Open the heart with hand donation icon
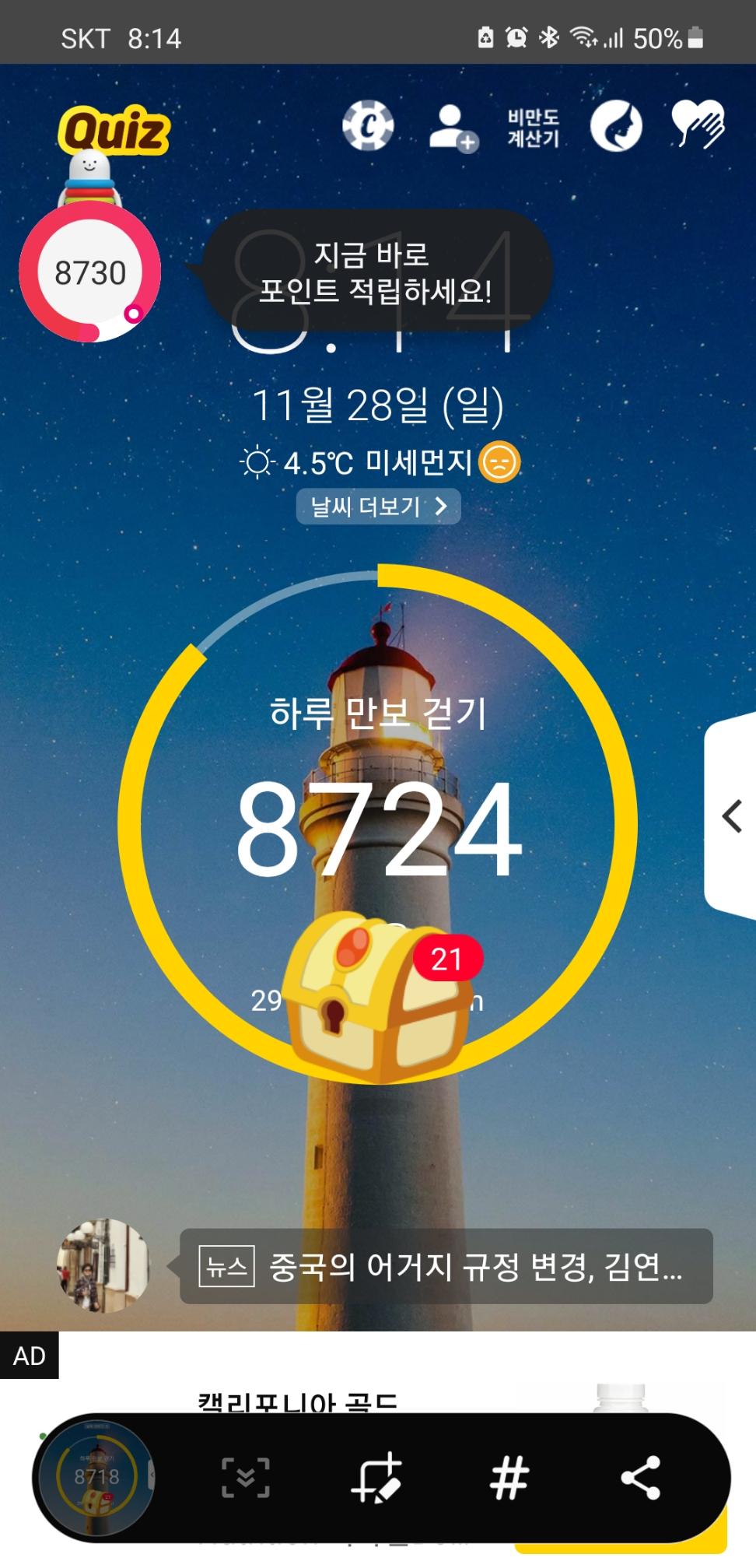 coord(698,125)
